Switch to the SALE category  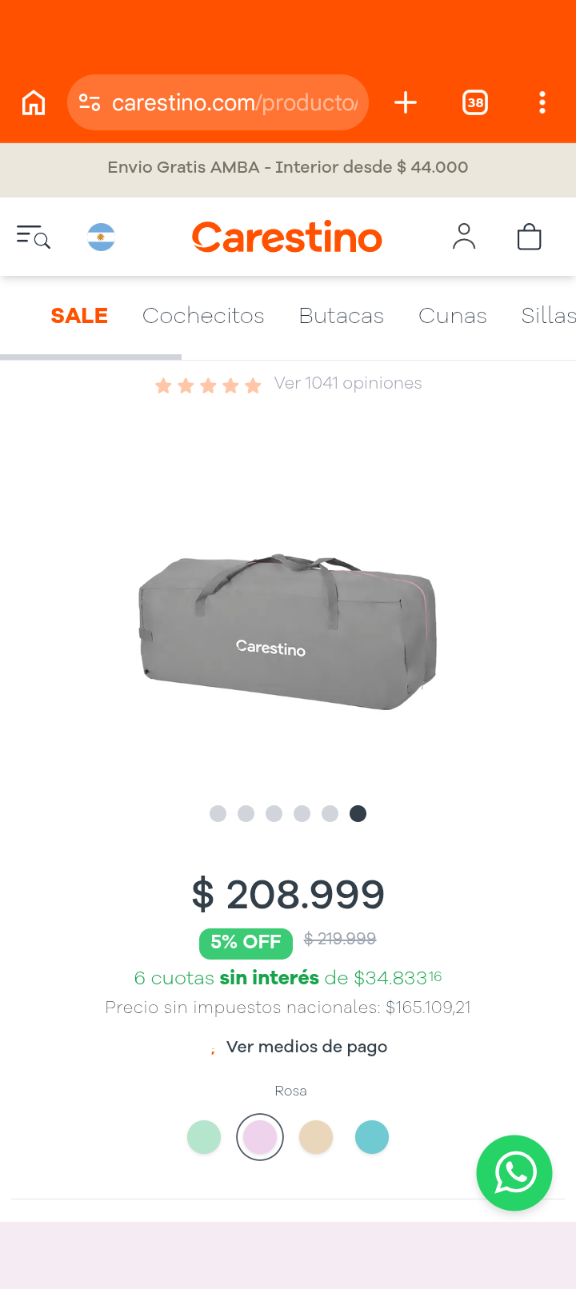pyautogui.click(x=79, y=316)
